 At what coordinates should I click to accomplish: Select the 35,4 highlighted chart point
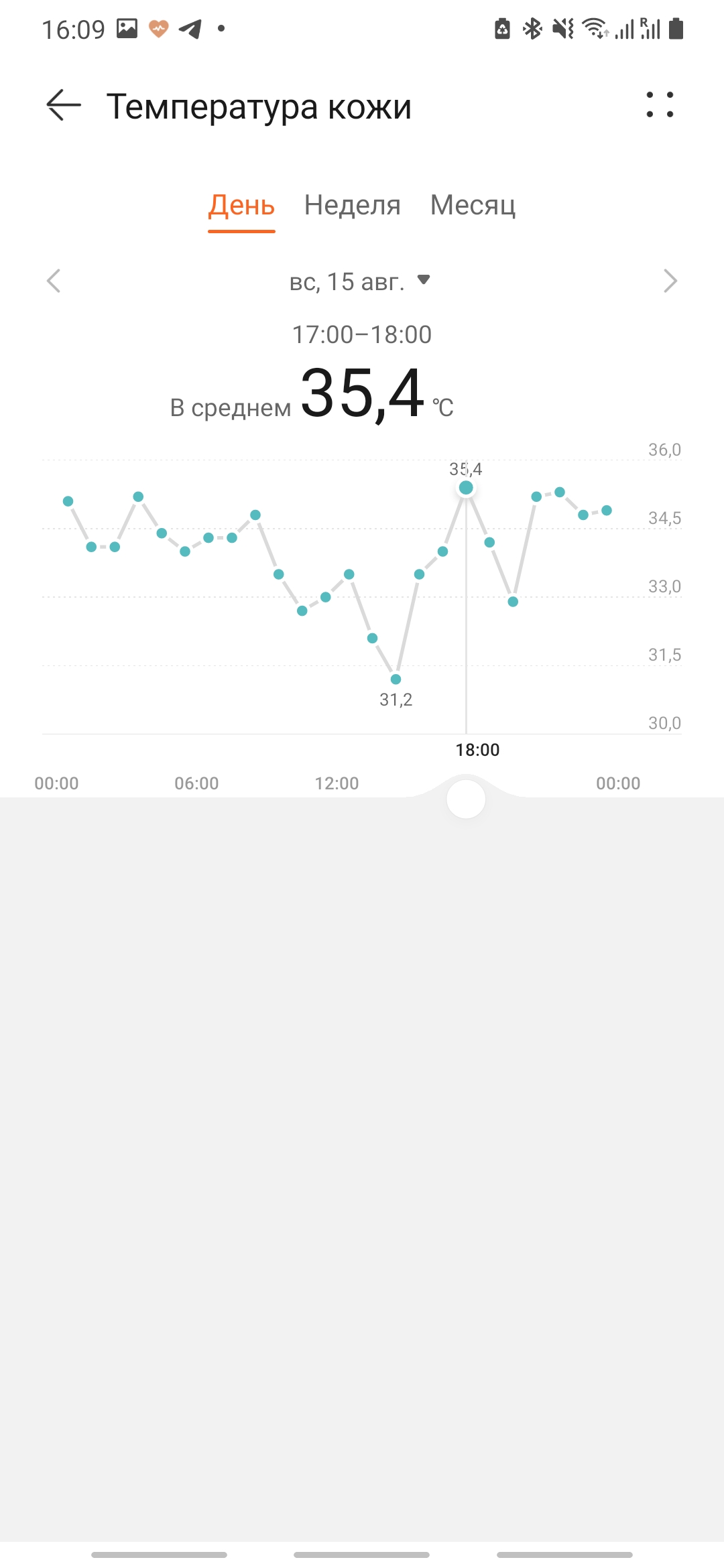click(x=466, y=488)
